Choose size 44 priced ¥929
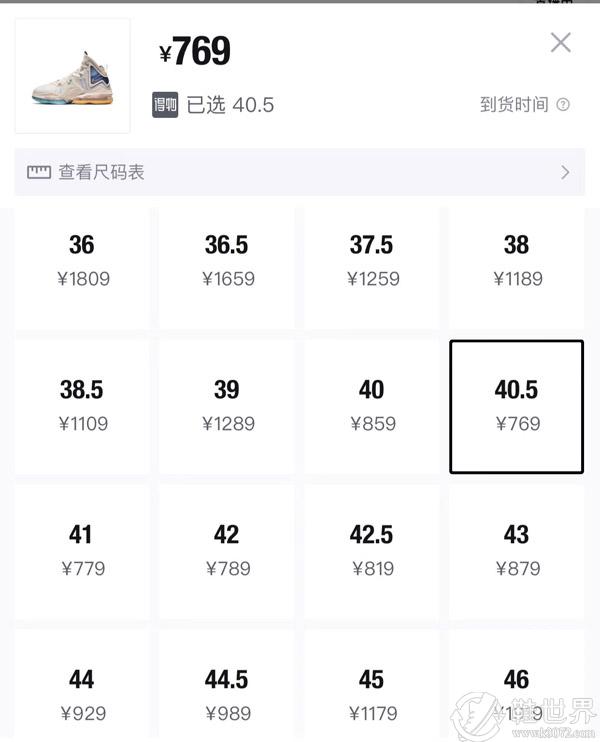The width and height of the screenshot is (600, 742). [x=82, y=694]
